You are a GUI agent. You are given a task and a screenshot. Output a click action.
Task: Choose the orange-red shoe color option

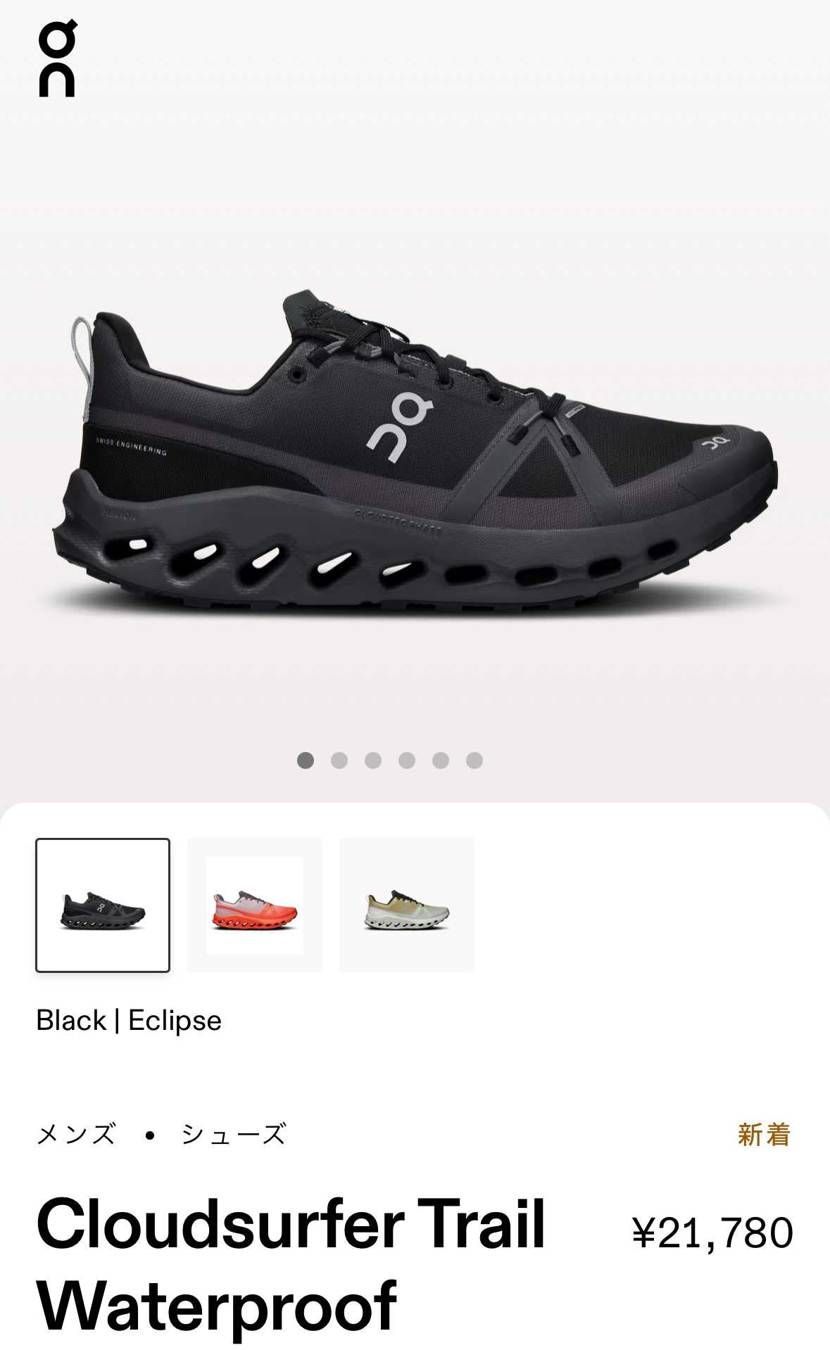(255, 905)
